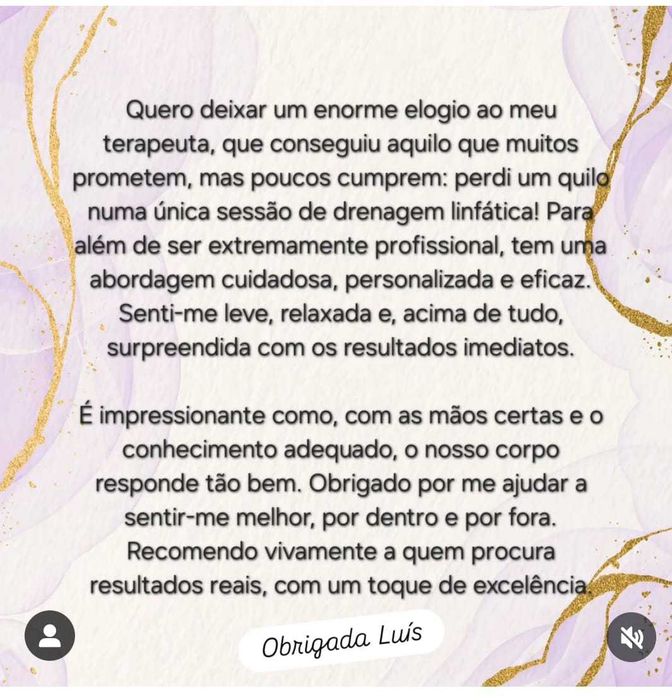The image size is (672, 700).
Task: Show the accounts tagged in this post
Action: tap(49, 635)
